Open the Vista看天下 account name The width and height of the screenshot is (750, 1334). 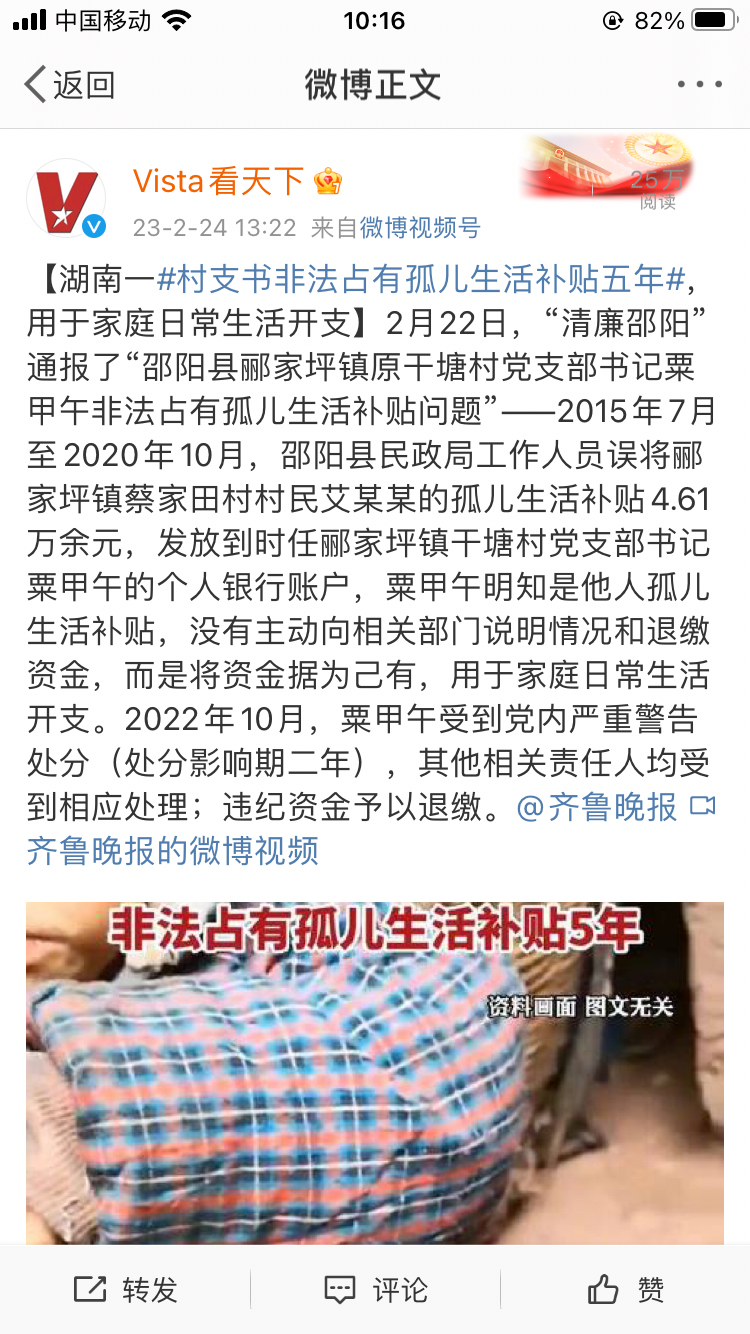[x=218, y=181]
